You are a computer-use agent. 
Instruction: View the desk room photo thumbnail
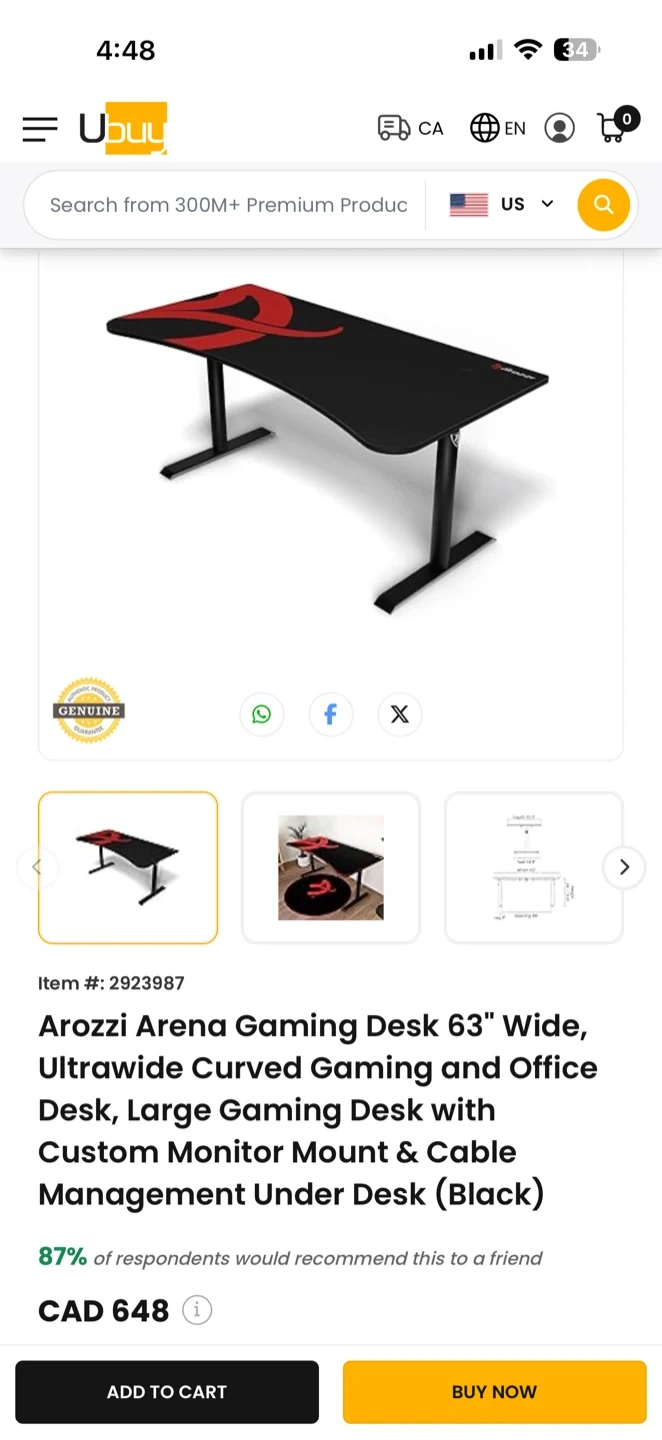click(x=331, y=867)
